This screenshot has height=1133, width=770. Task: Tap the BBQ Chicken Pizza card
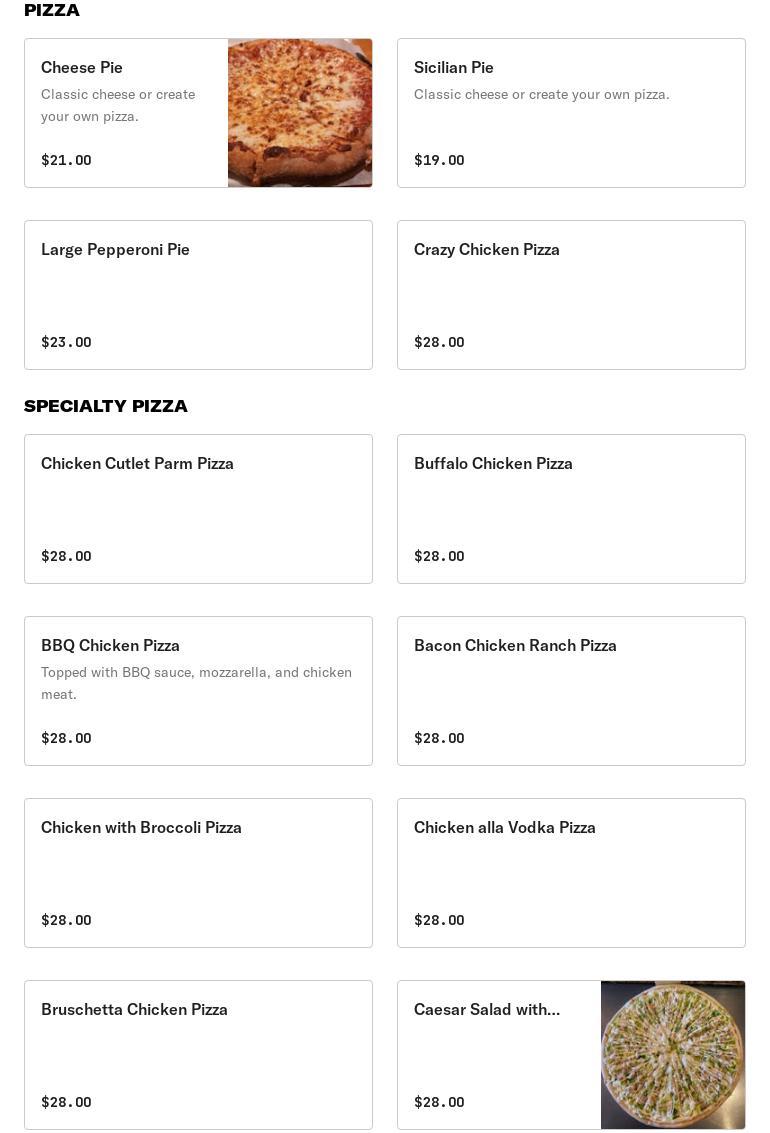(x=198, y=691)
